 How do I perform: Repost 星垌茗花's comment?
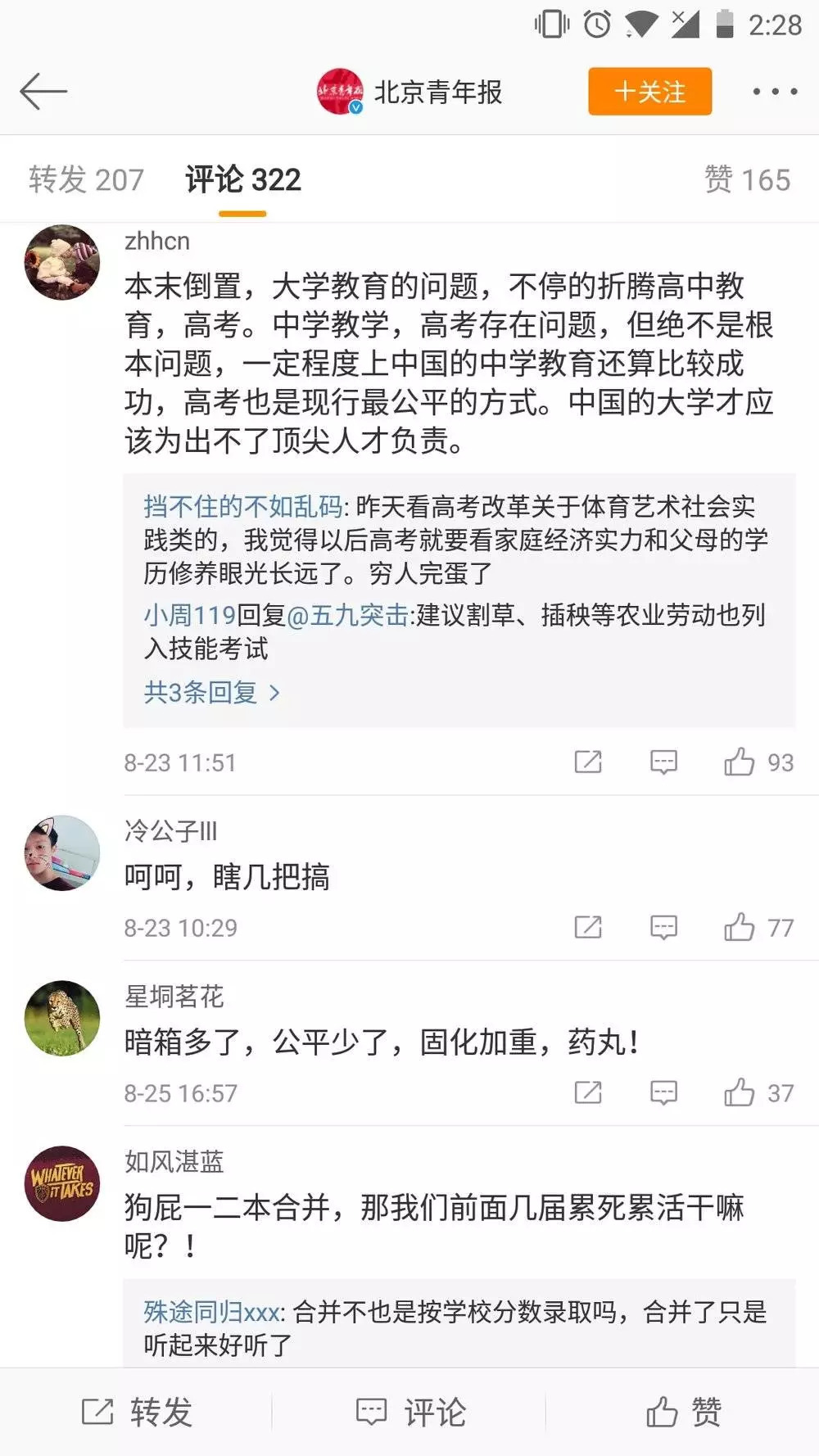coord(588,1092)
